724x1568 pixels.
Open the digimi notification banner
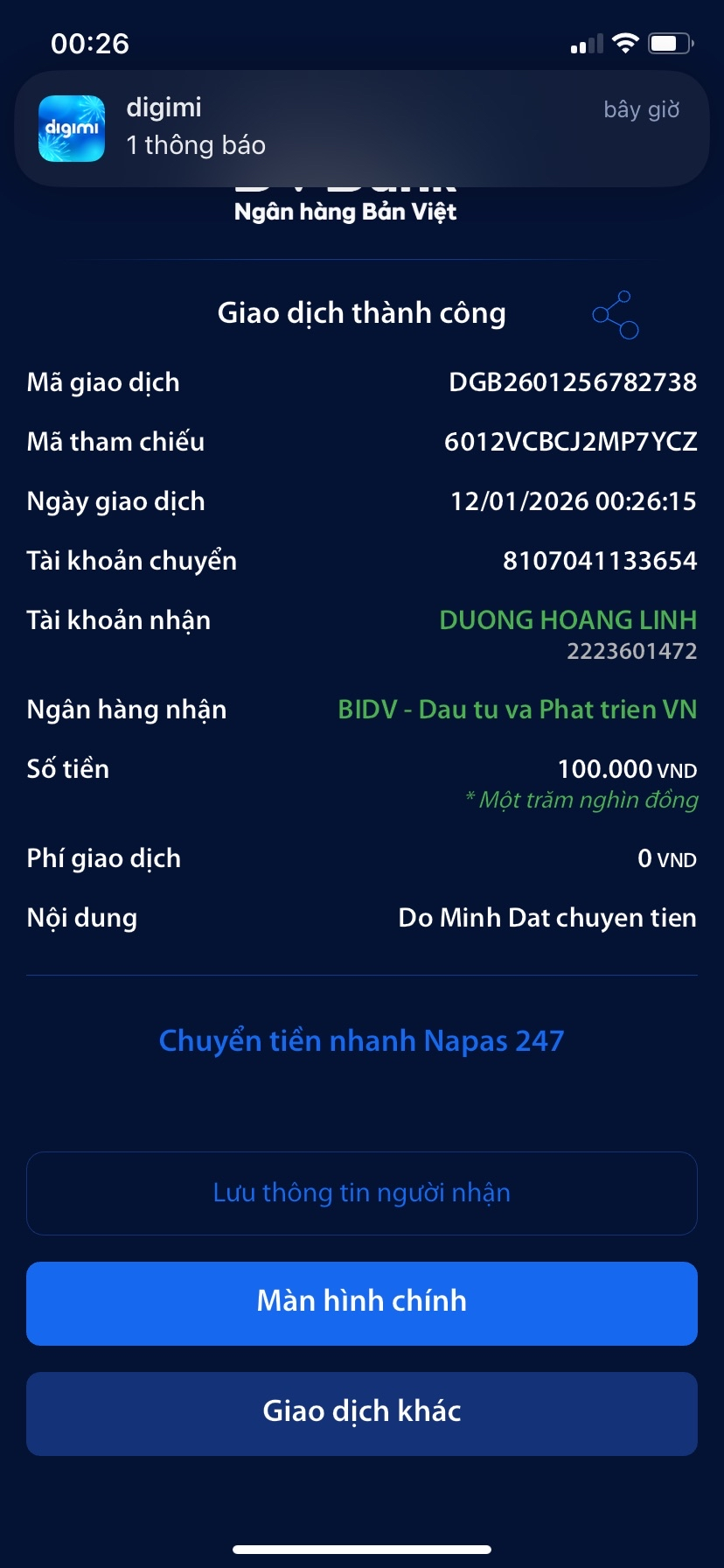click(361, 128)
